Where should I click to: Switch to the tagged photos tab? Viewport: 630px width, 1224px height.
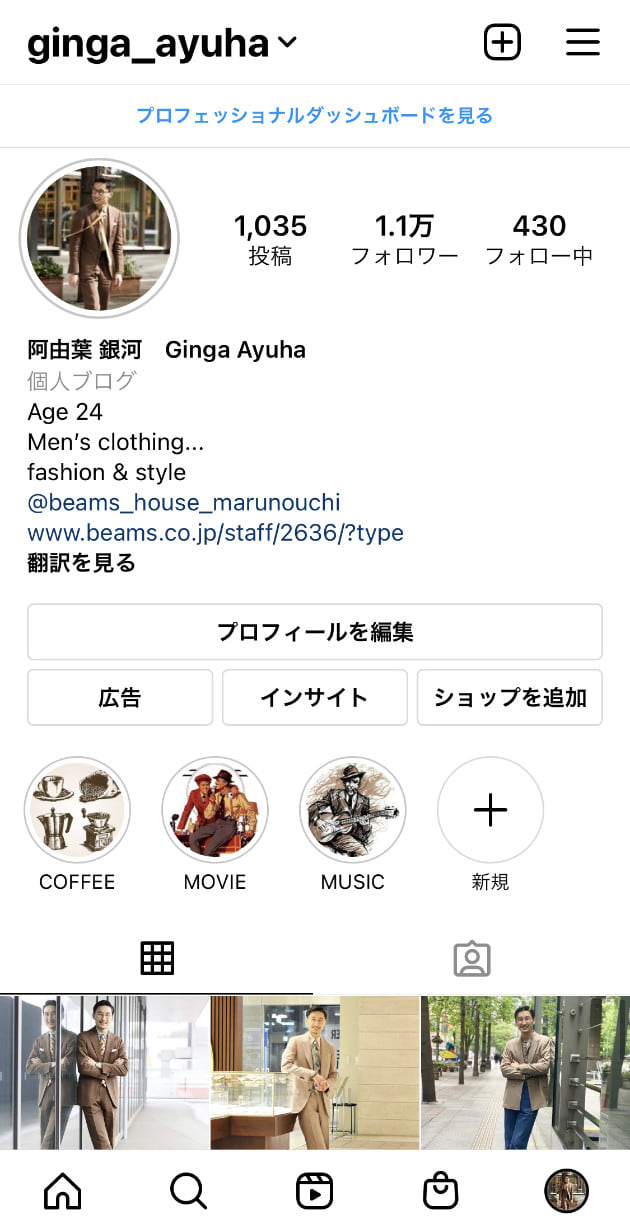(x=472, y=958)
